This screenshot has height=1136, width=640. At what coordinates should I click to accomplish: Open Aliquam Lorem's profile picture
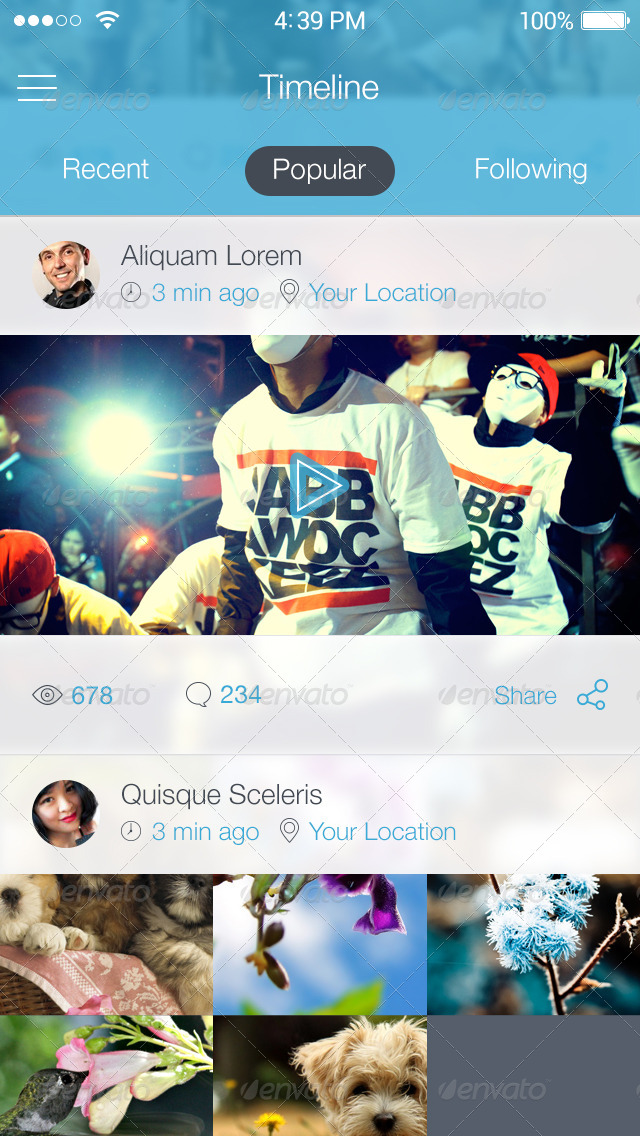[x=66, y=274]
